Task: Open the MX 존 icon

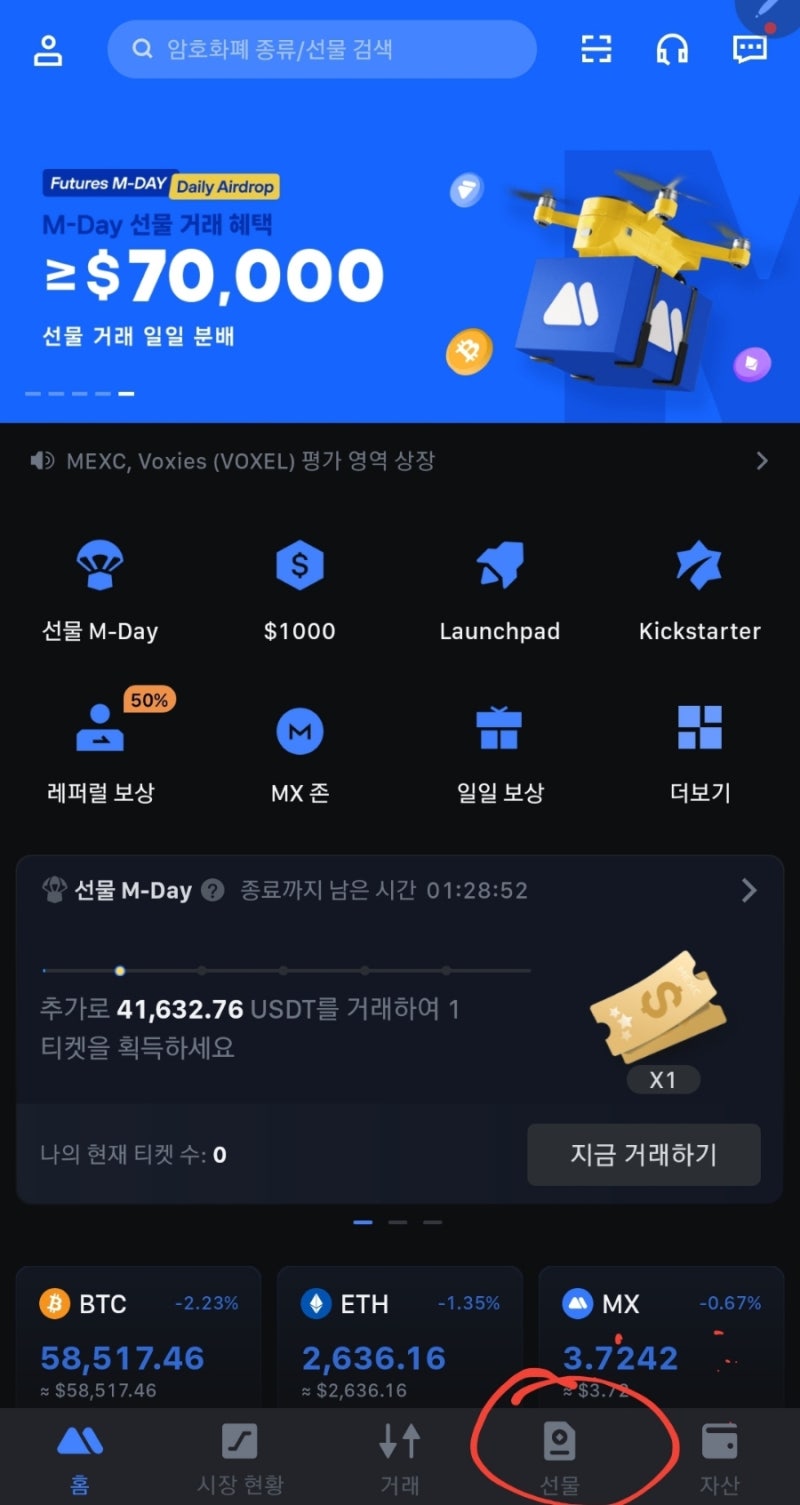Action: pyautogui.click(x=299, y=731)
